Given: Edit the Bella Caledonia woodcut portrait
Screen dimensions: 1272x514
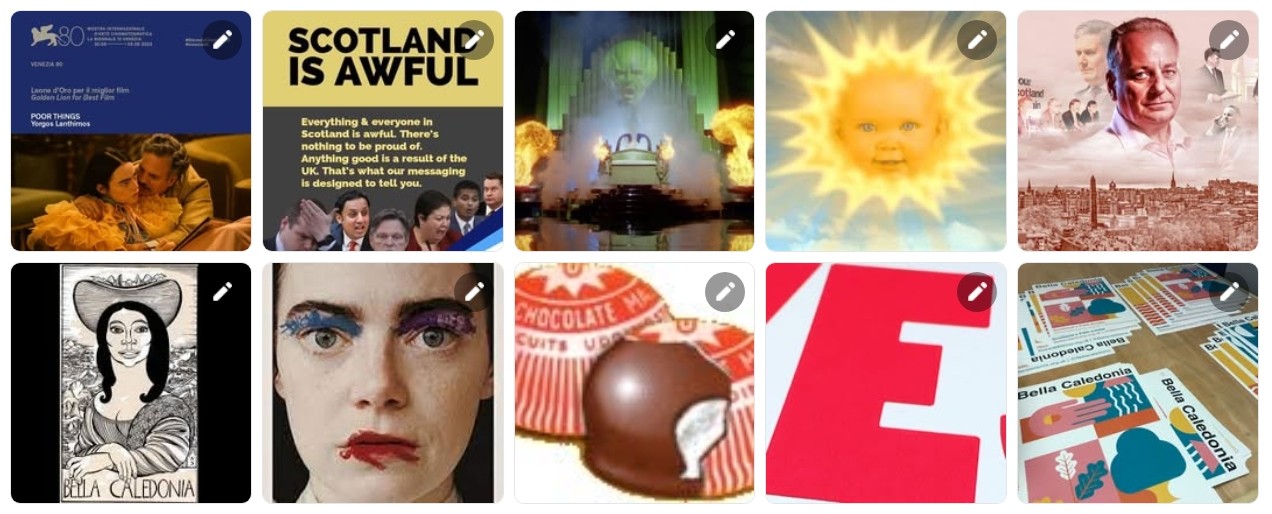Looking at the screenshot, I should (222, 292).
